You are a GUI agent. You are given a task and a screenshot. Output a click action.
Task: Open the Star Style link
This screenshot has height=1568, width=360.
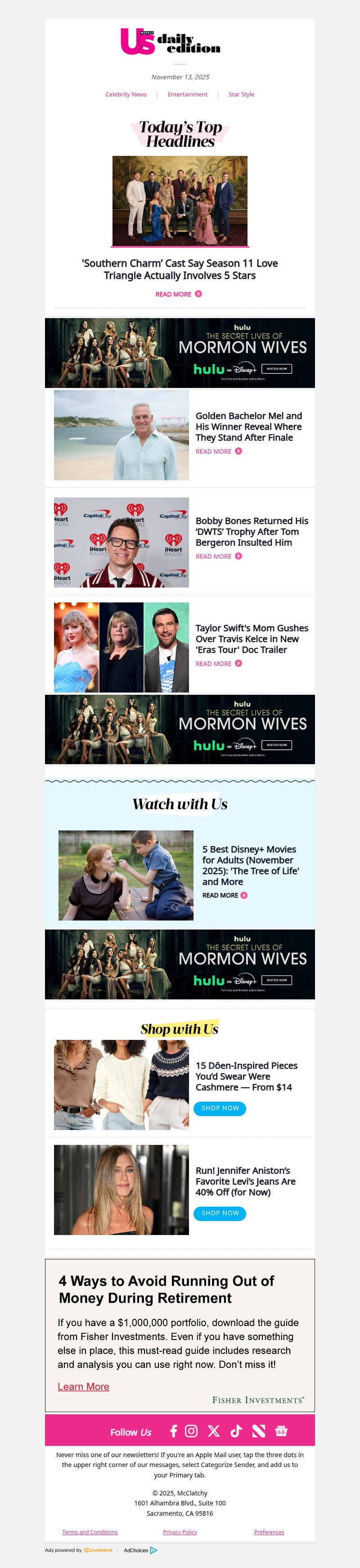(241, 94)
